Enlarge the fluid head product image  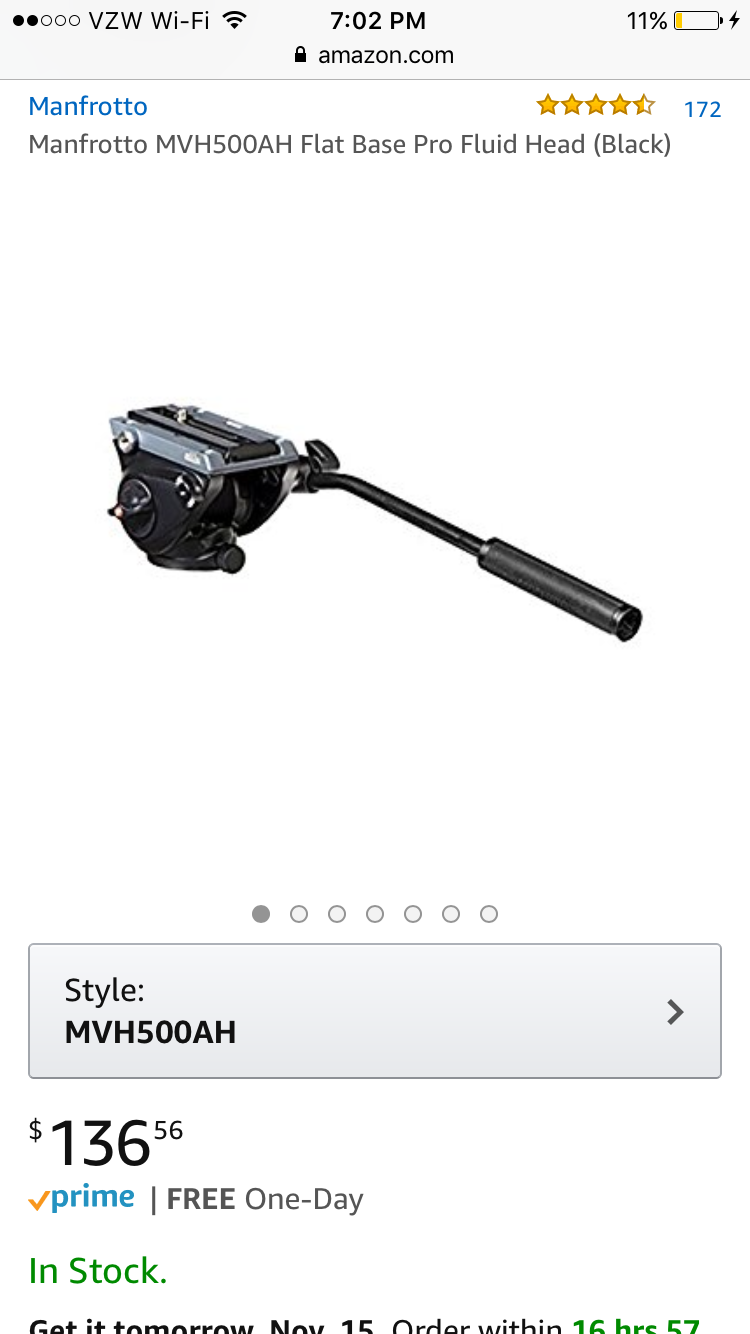click(x=375, y=520)
